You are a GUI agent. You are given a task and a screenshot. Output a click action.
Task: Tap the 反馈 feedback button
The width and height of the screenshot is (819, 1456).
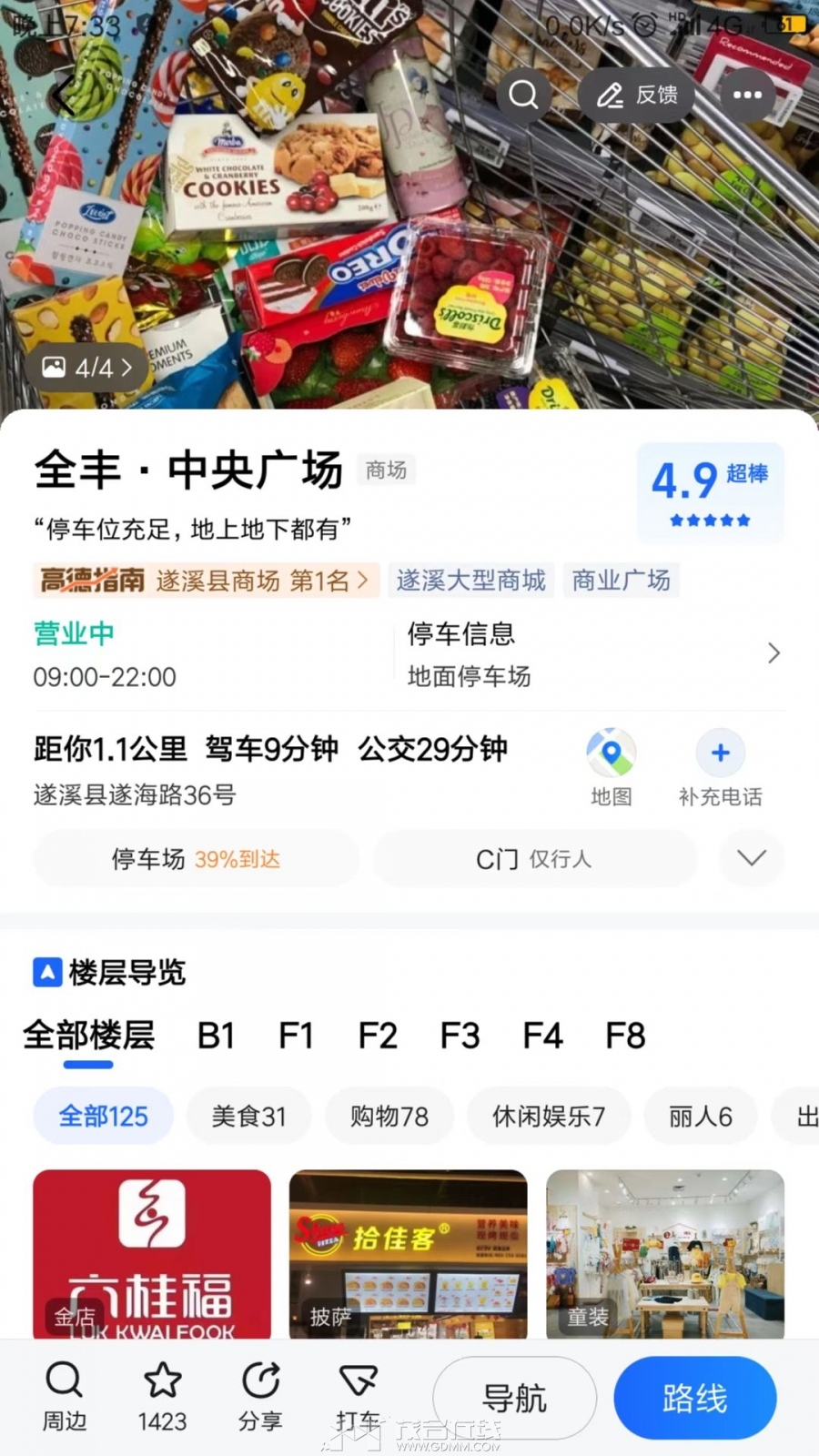tap(637, 95)
